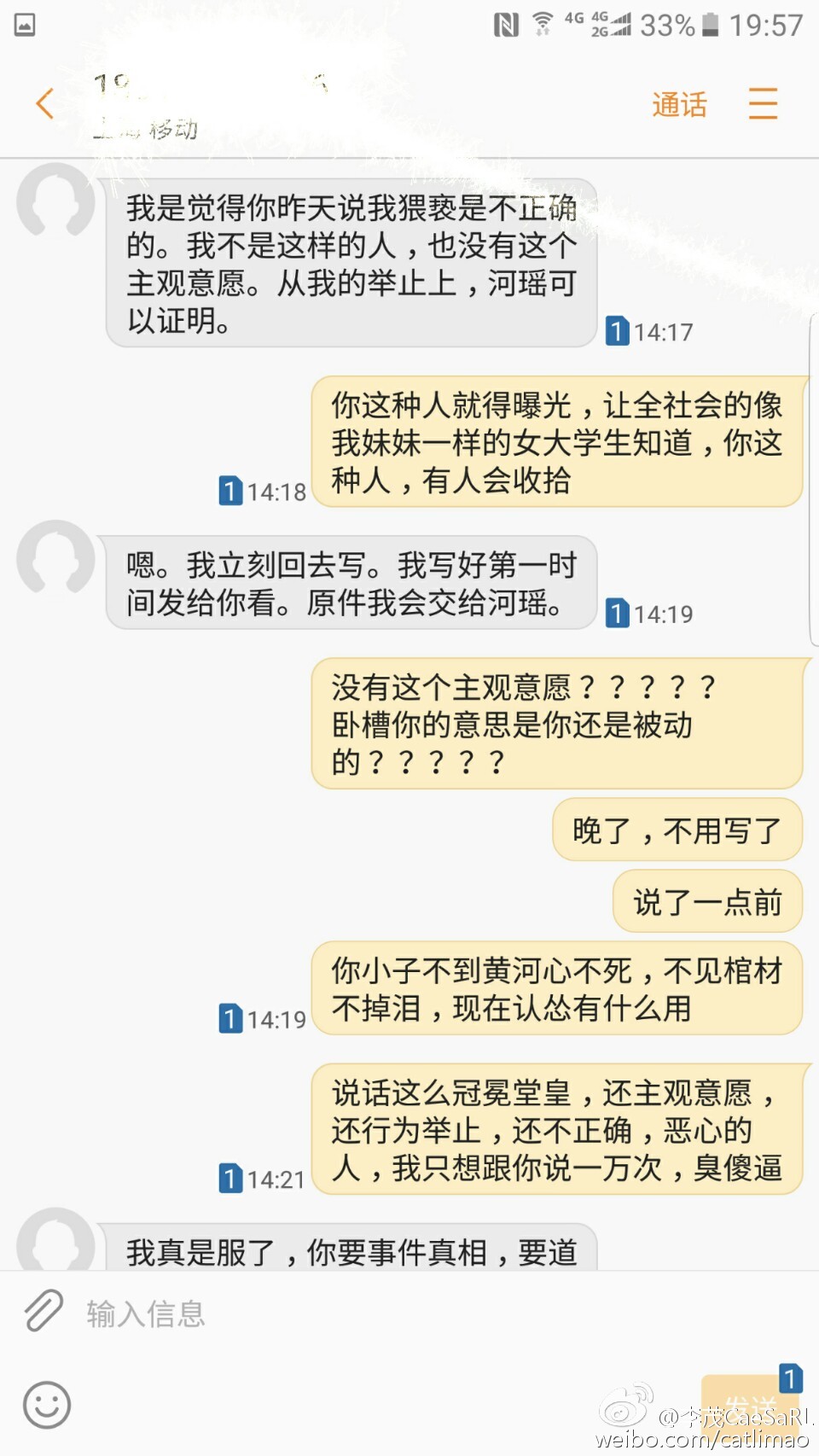Tap the 通话 call button
Image resolution: width=819 pixels, height=1456 pixels.
679,105
